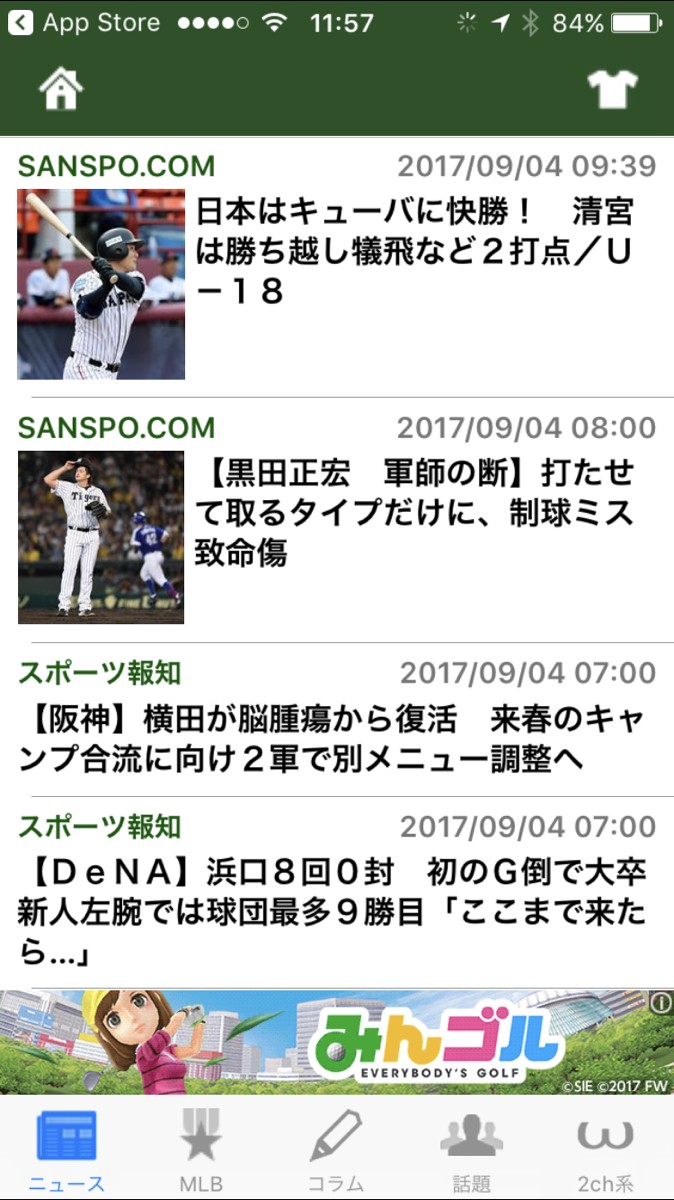
Task: Open the article about Japan beating Cuba
Action: point(413,251)
